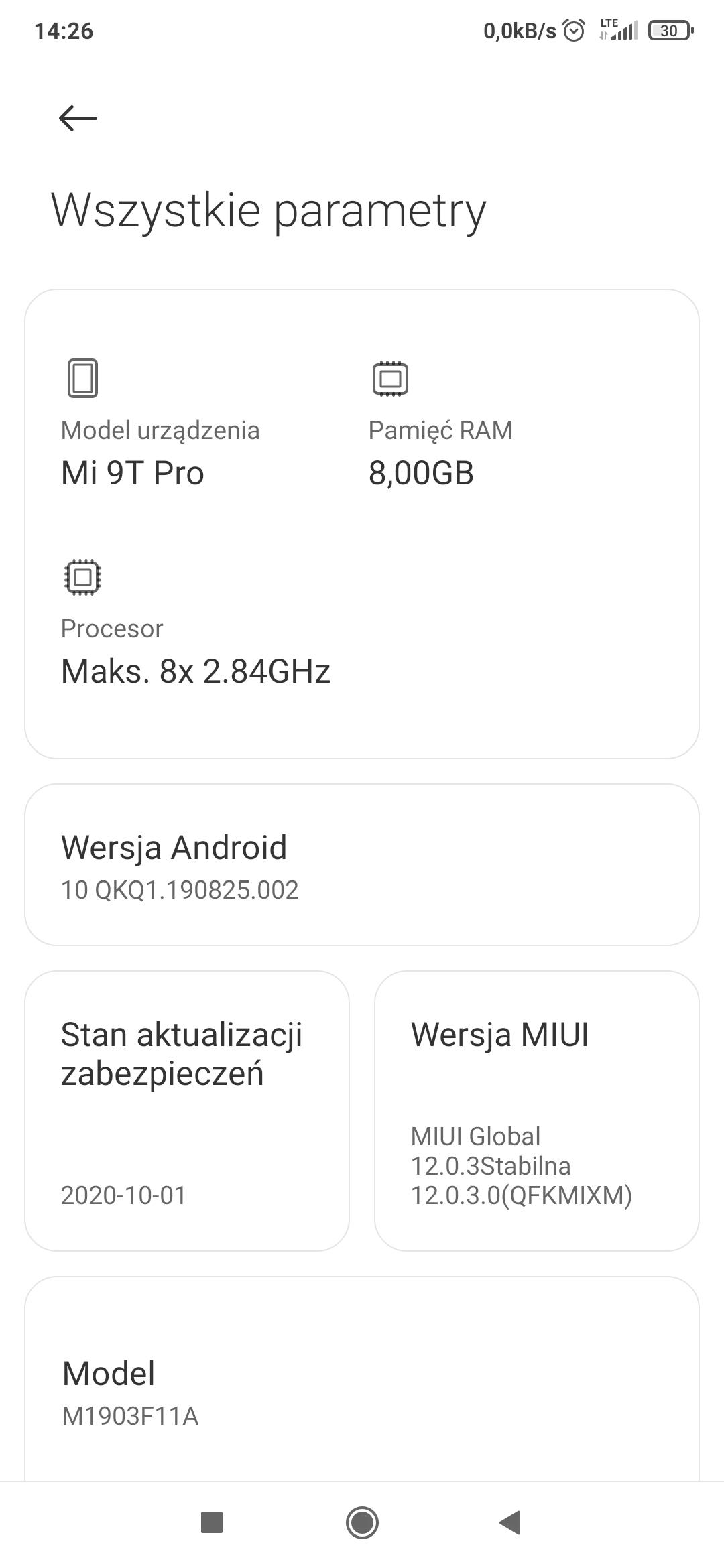Go back using the top arrow
Screen dimensions: 724x1568
(78, 119)
